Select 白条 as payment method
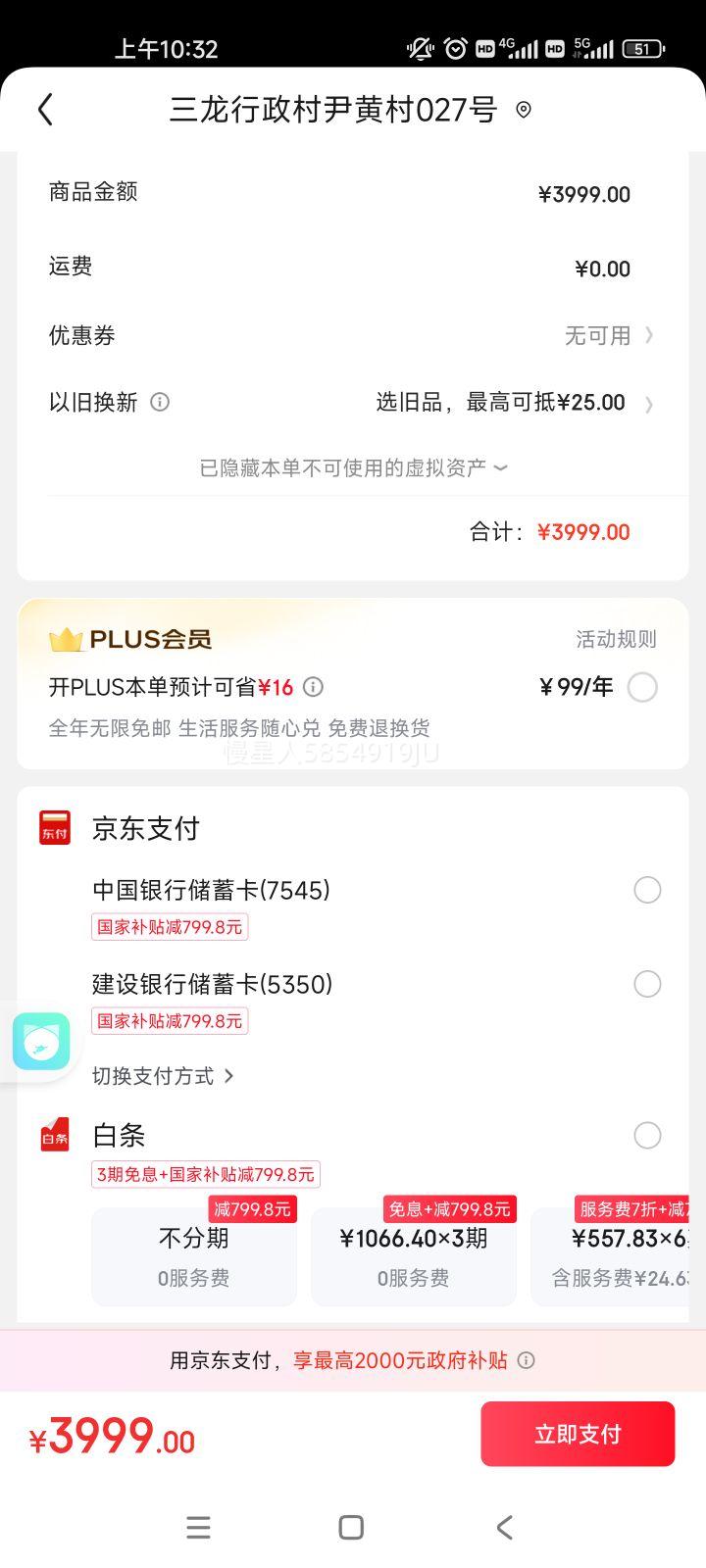The width and height of the screenshot is (706, 1568). point(647,1136)
